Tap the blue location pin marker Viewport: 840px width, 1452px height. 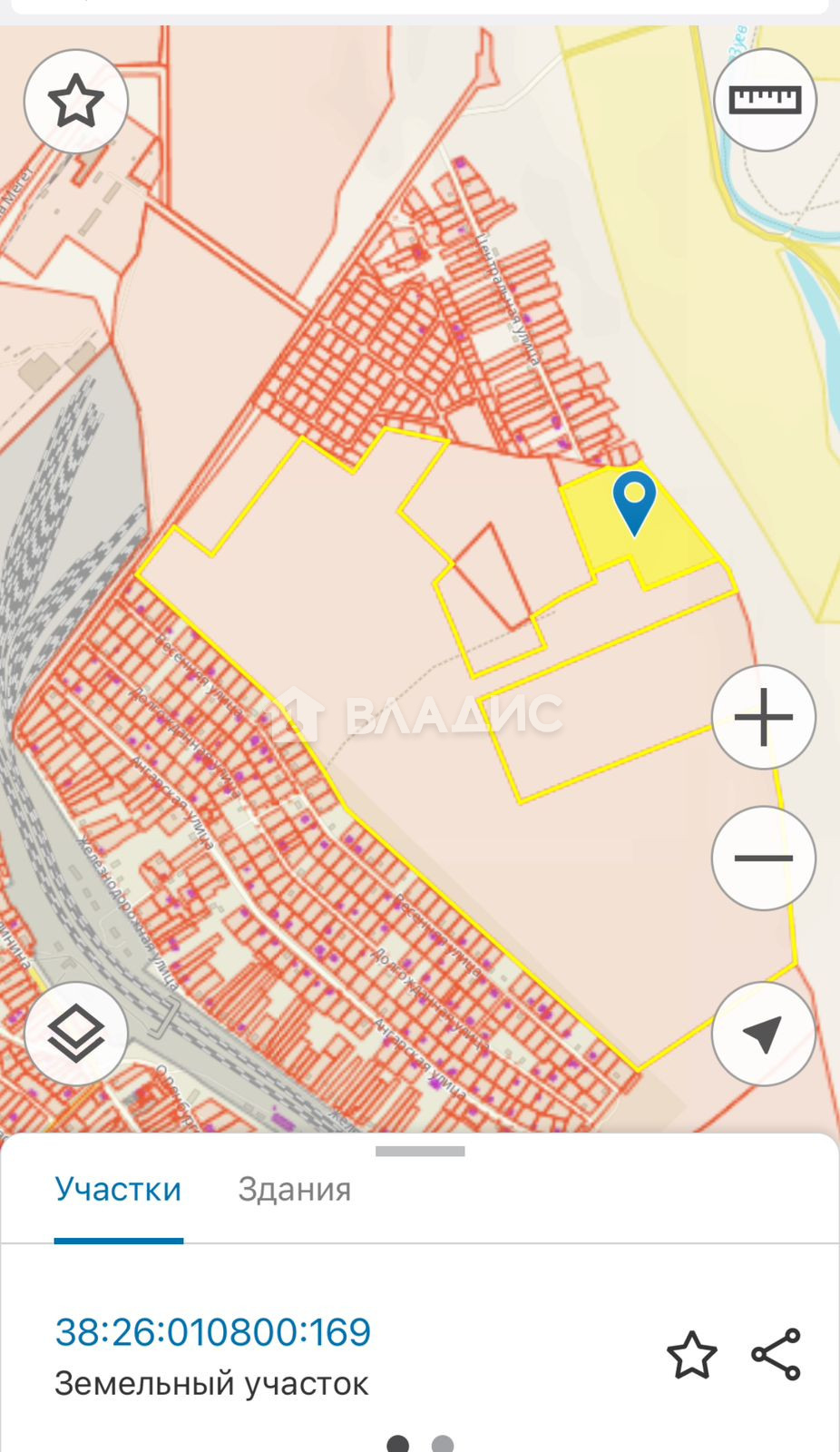(634, 503)
